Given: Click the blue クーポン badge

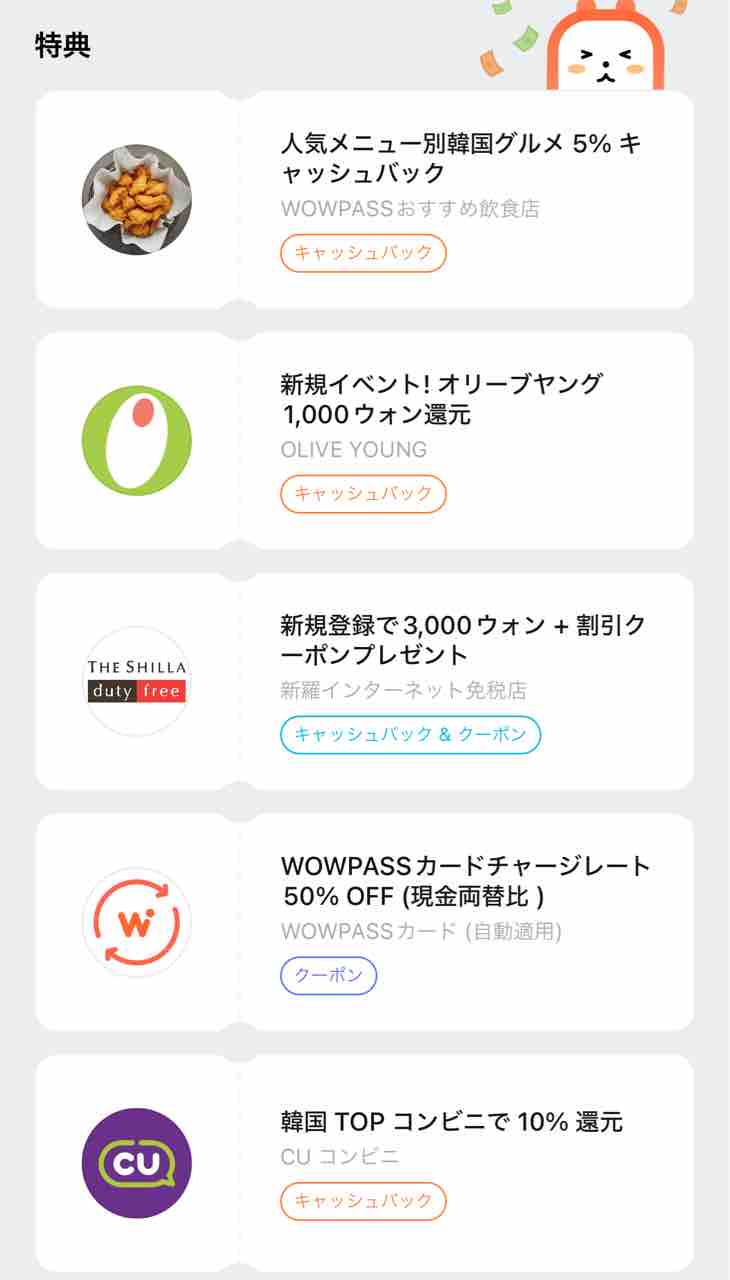Looking at the screenshot, I should pos(329,975).
